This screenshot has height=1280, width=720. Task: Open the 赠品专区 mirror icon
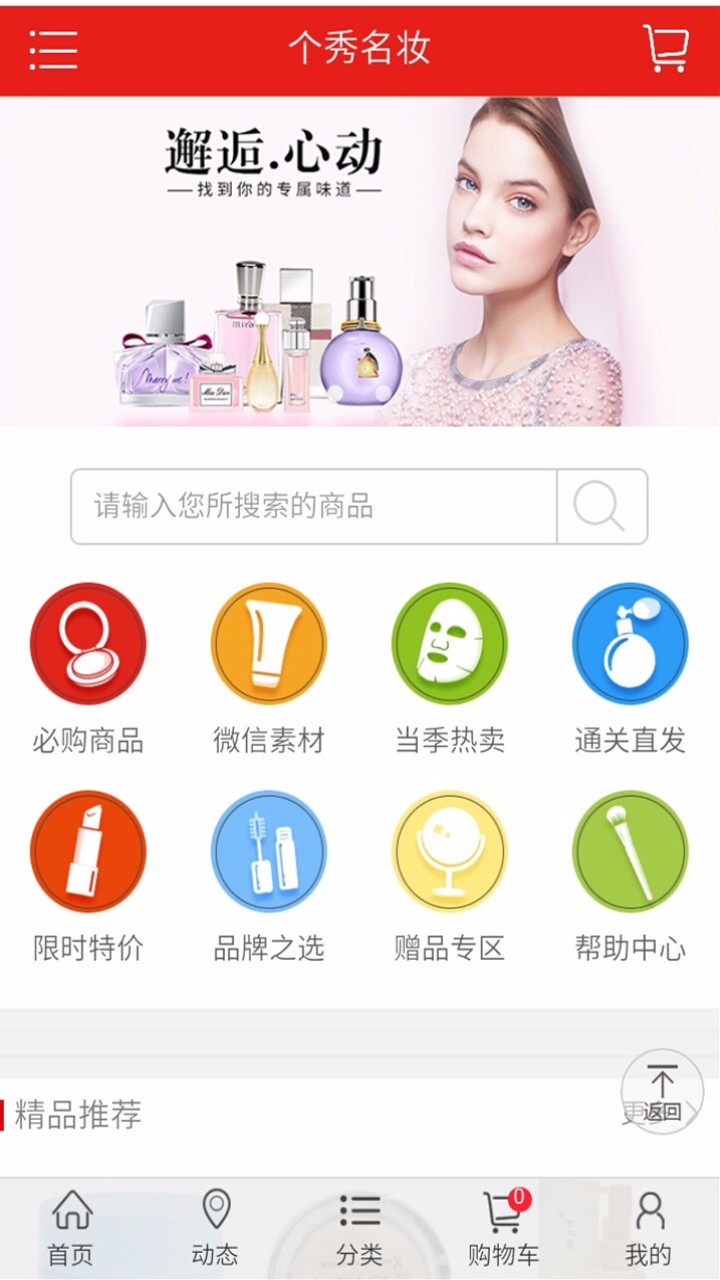449,851
